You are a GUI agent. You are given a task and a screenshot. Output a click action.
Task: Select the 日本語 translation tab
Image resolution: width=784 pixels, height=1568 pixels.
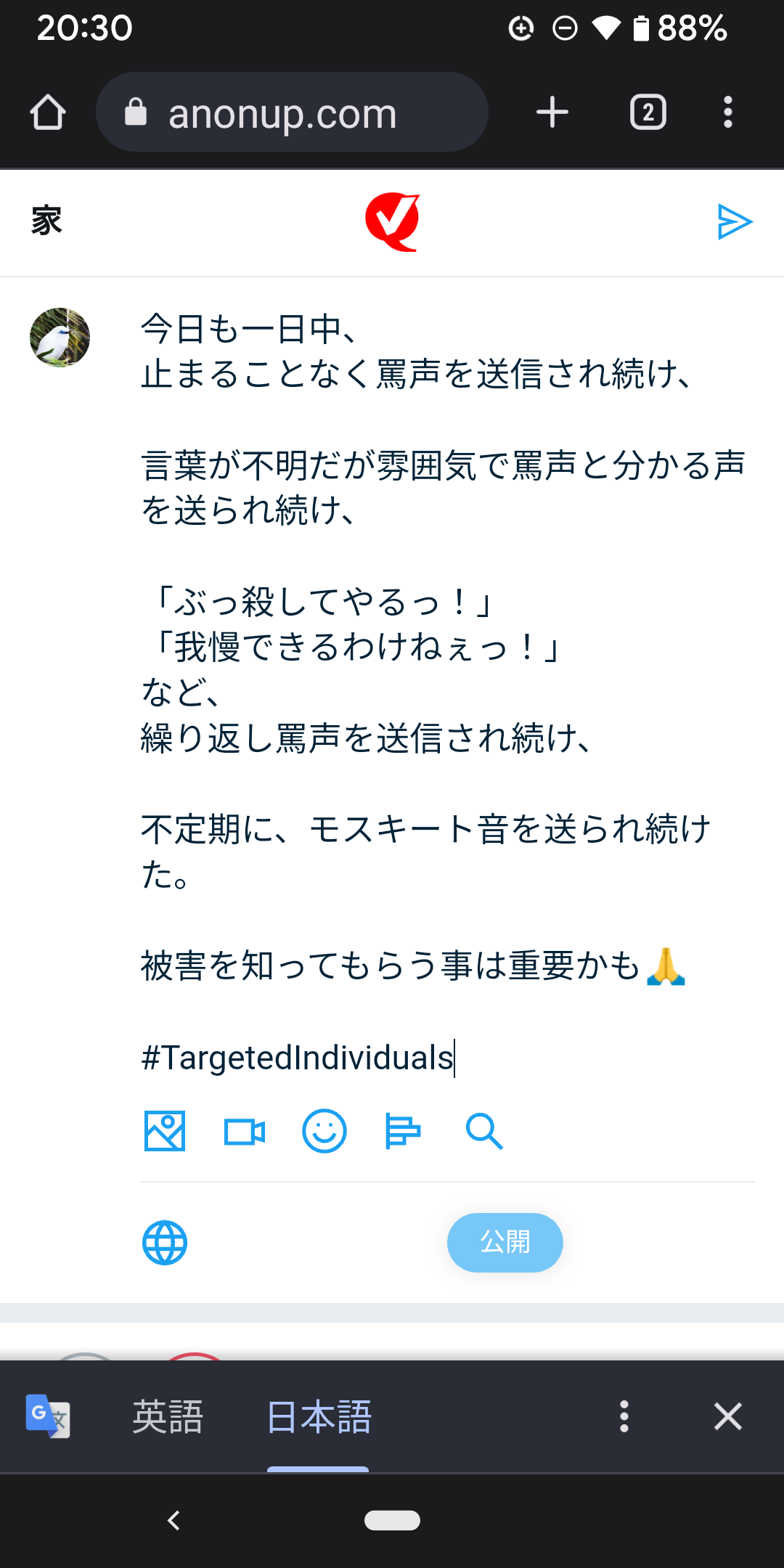coord(319,1416)
